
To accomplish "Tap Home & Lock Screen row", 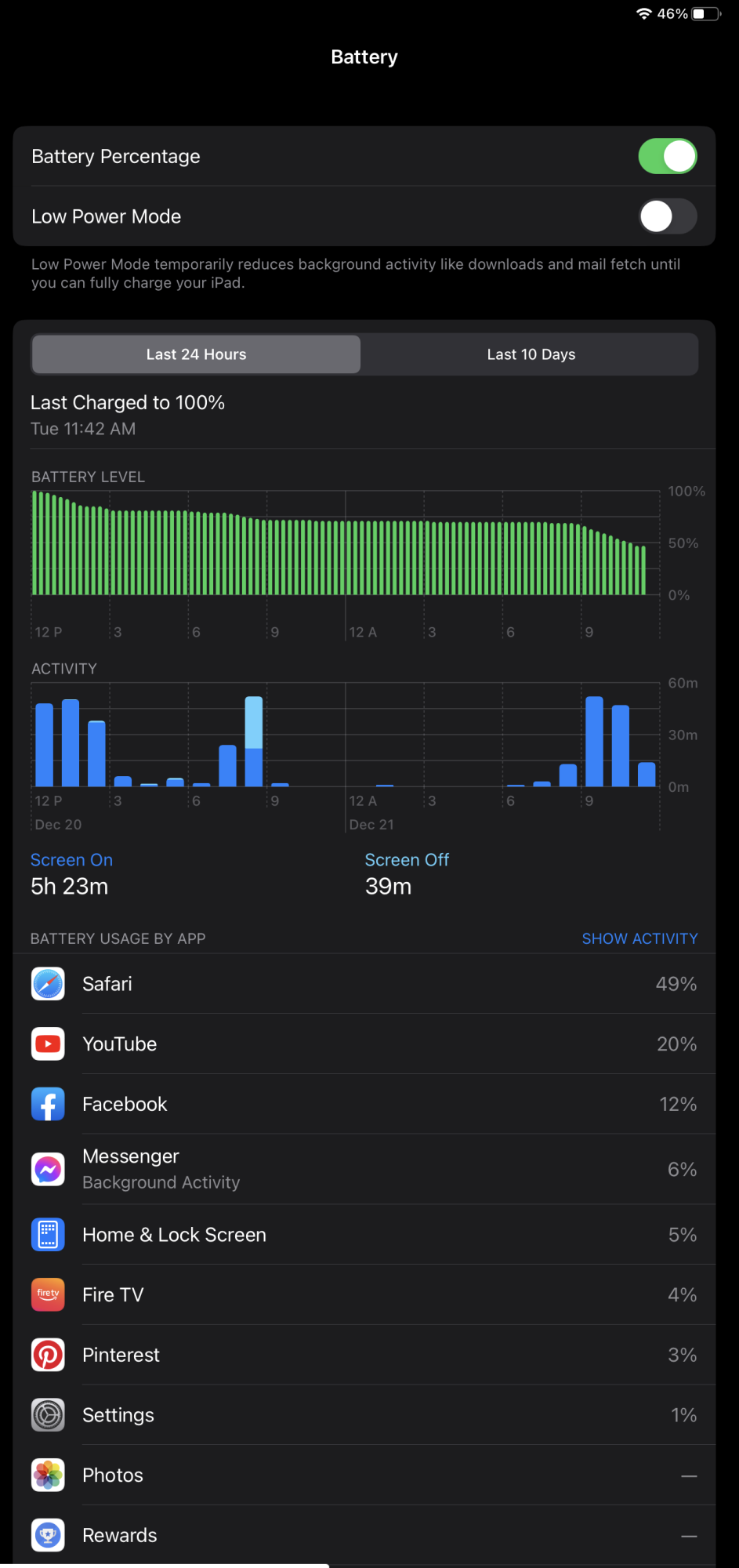I will pyautogui.click(x=364, y=1235).
